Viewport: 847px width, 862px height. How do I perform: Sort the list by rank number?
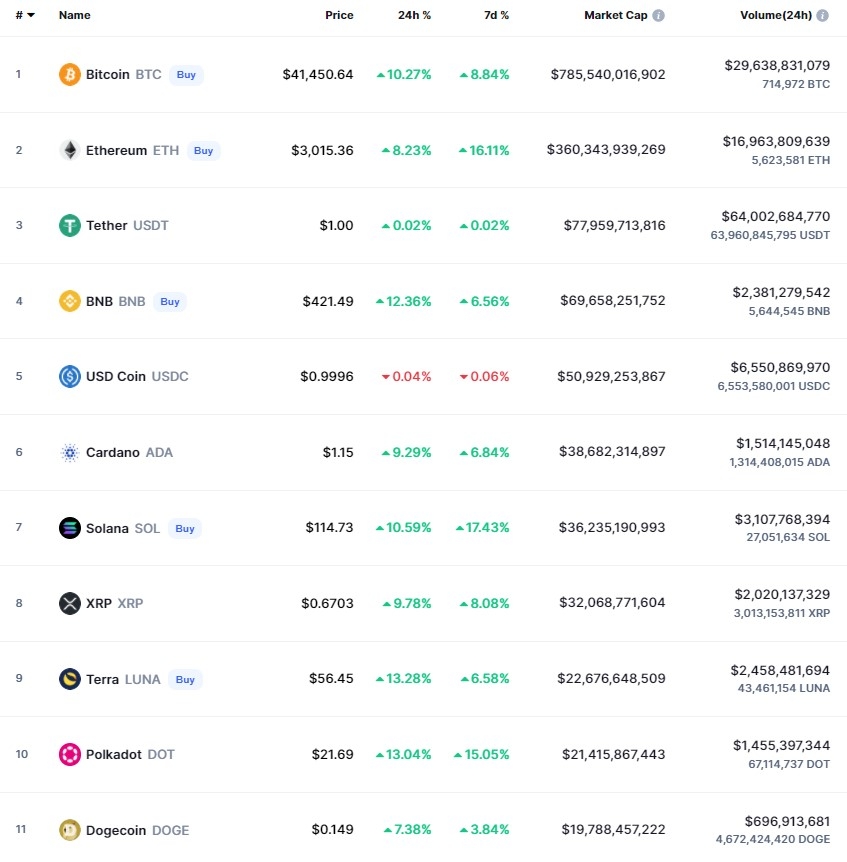point(24,15)
